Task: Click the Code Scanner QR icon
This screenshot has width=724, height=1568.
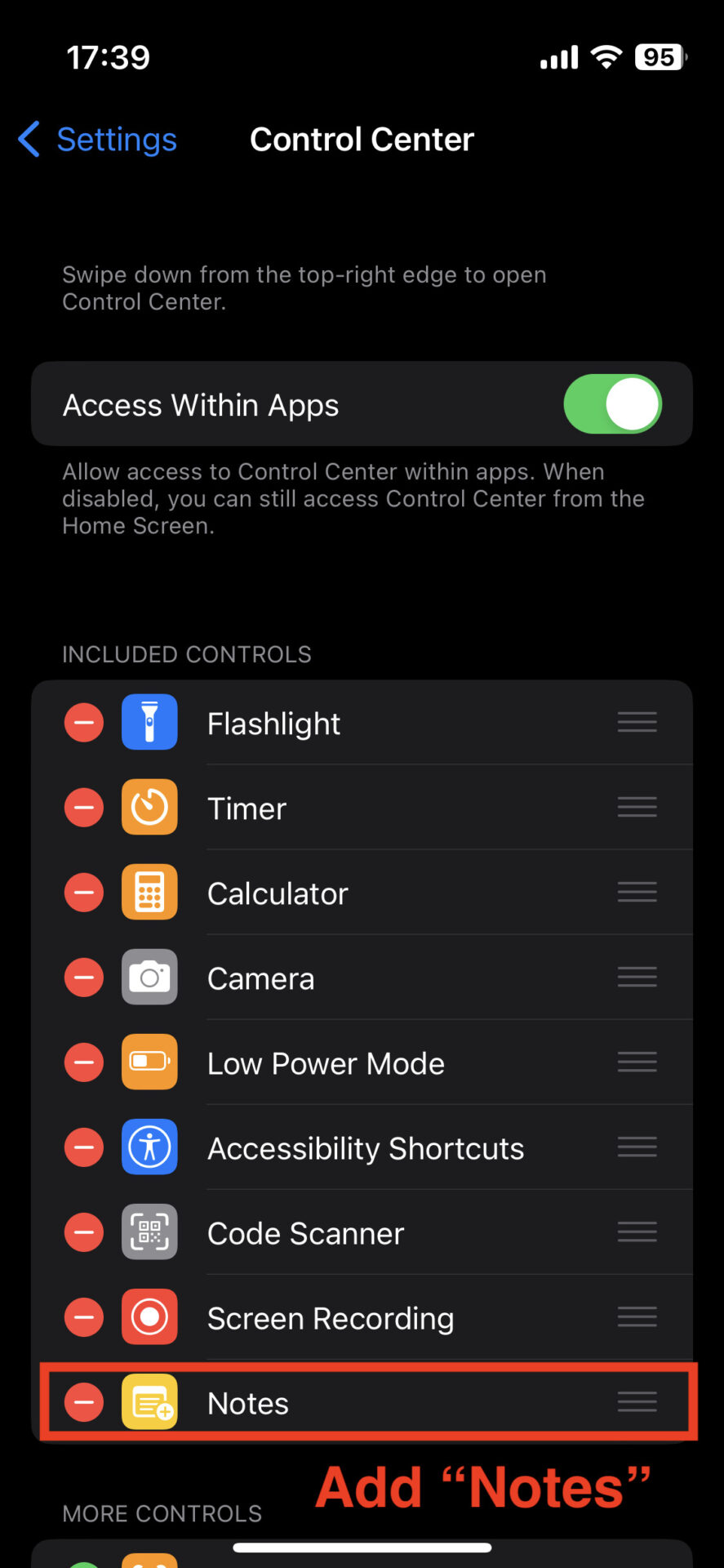Action: coord(149,1232)
